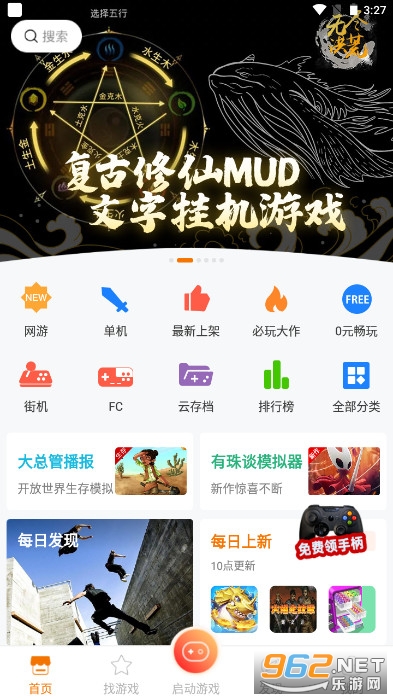Open the fish game icon under 每日上新
The image size is (393, 700).
[234, 609]
